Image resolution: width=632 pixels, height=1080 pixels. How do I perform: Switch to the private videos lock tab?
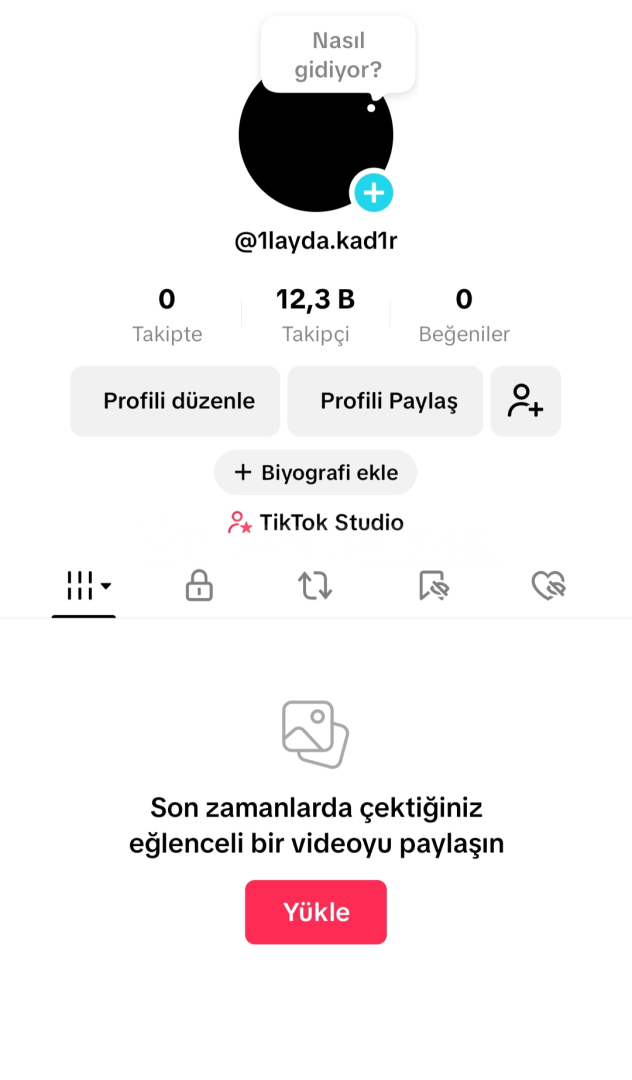[199, 586]
